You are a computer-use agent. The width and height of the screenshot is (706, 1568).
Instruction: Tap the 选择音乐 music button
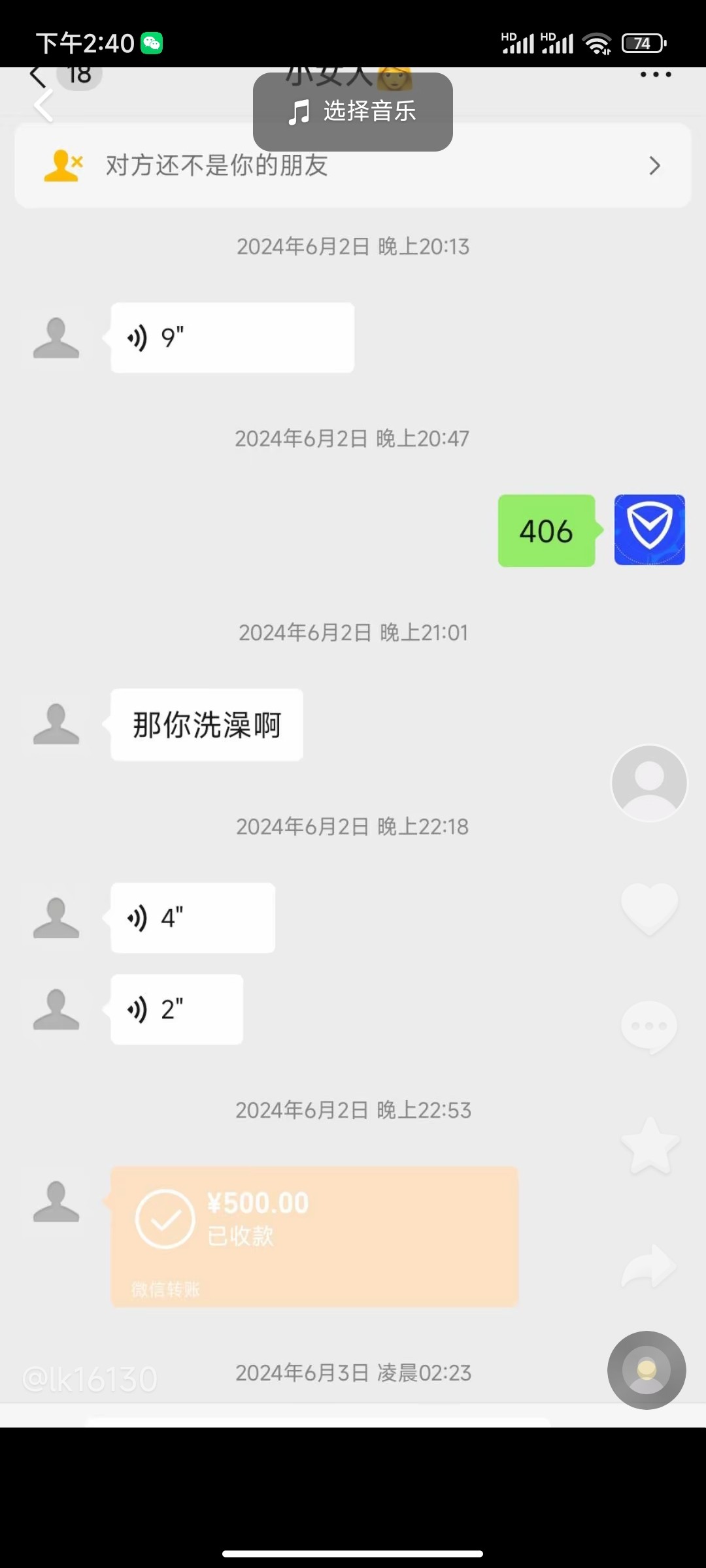point(353,112)
